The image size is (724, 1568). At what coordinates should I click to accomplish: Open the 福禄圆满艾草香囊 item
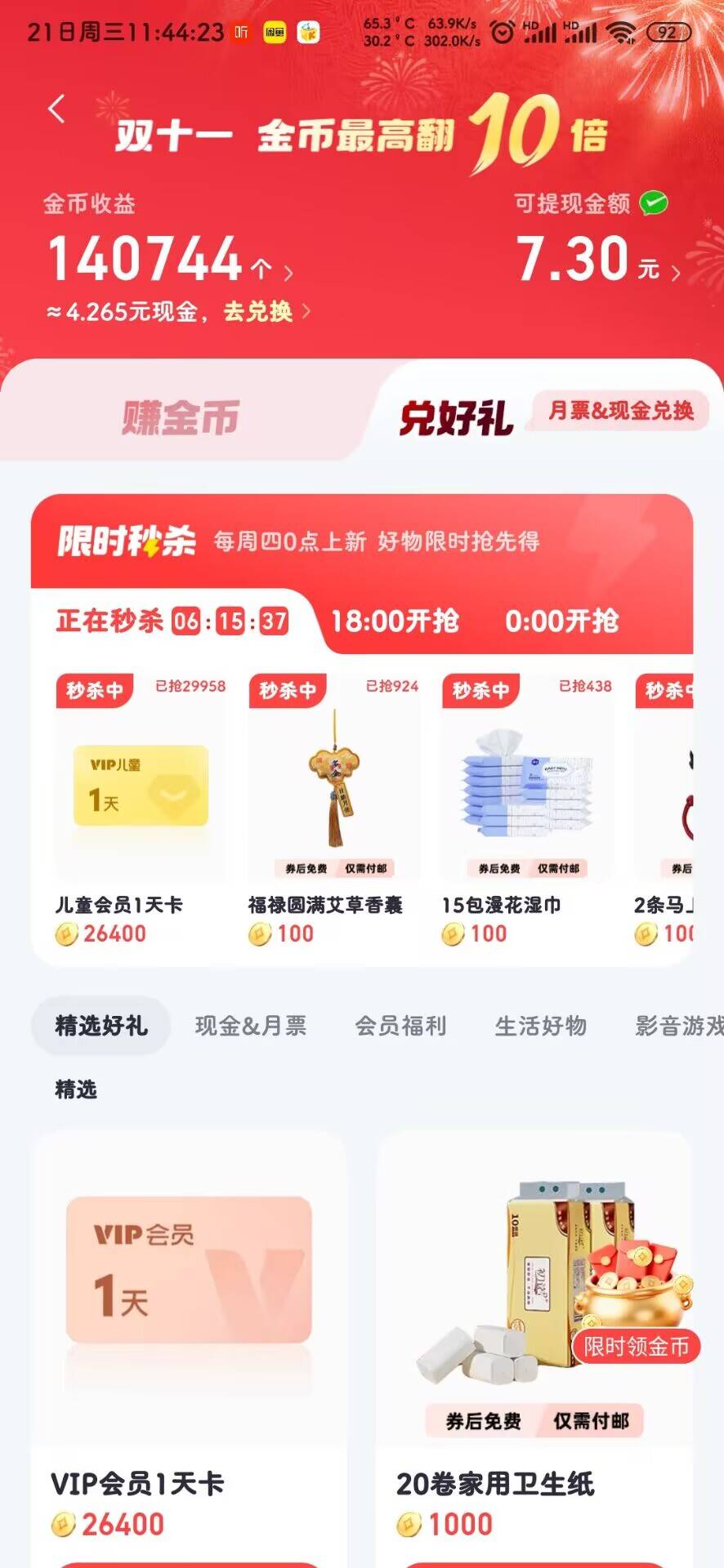(333, 809)
